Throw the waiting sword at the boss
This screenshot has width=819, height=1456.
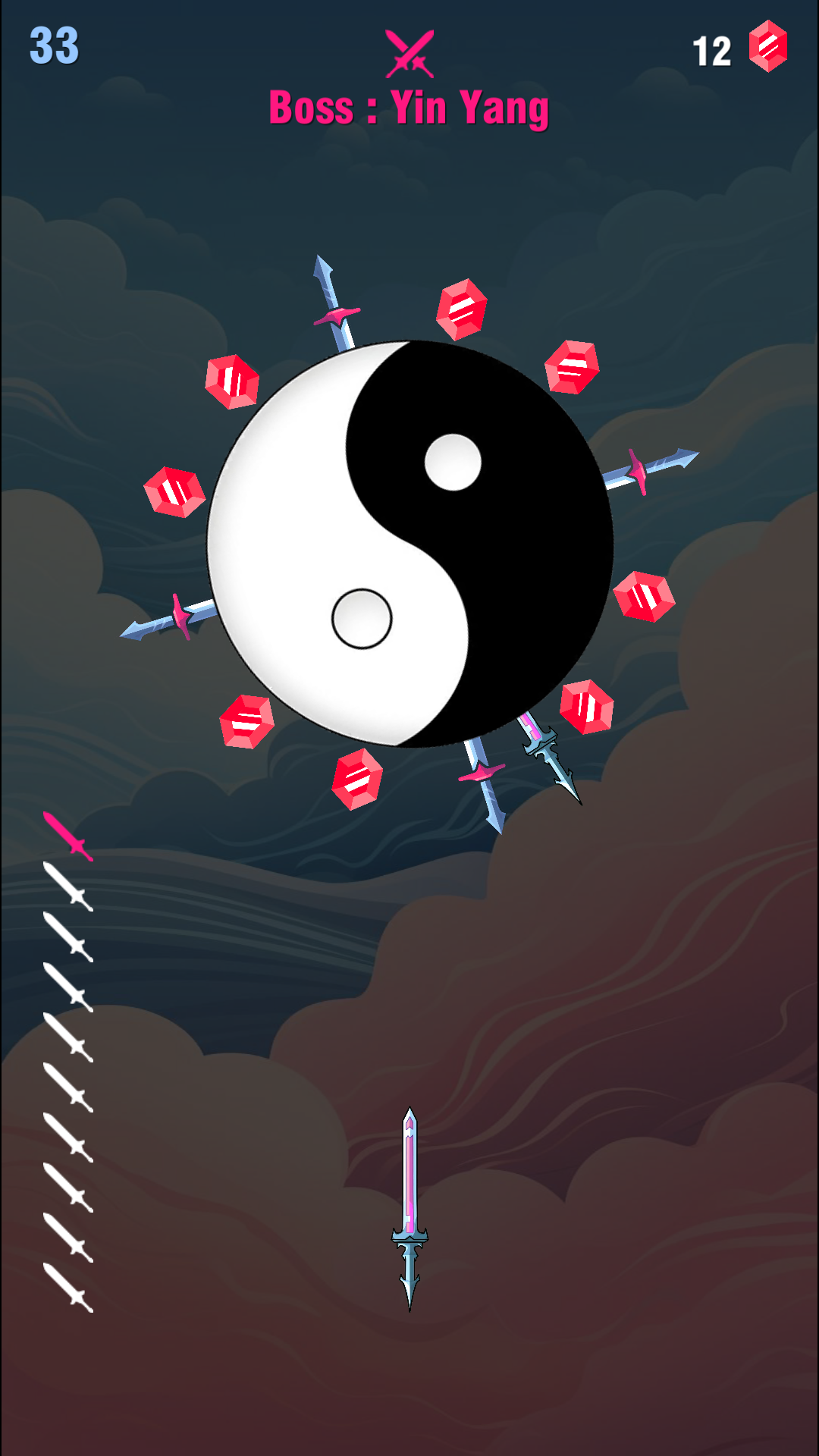point(409,1209)
